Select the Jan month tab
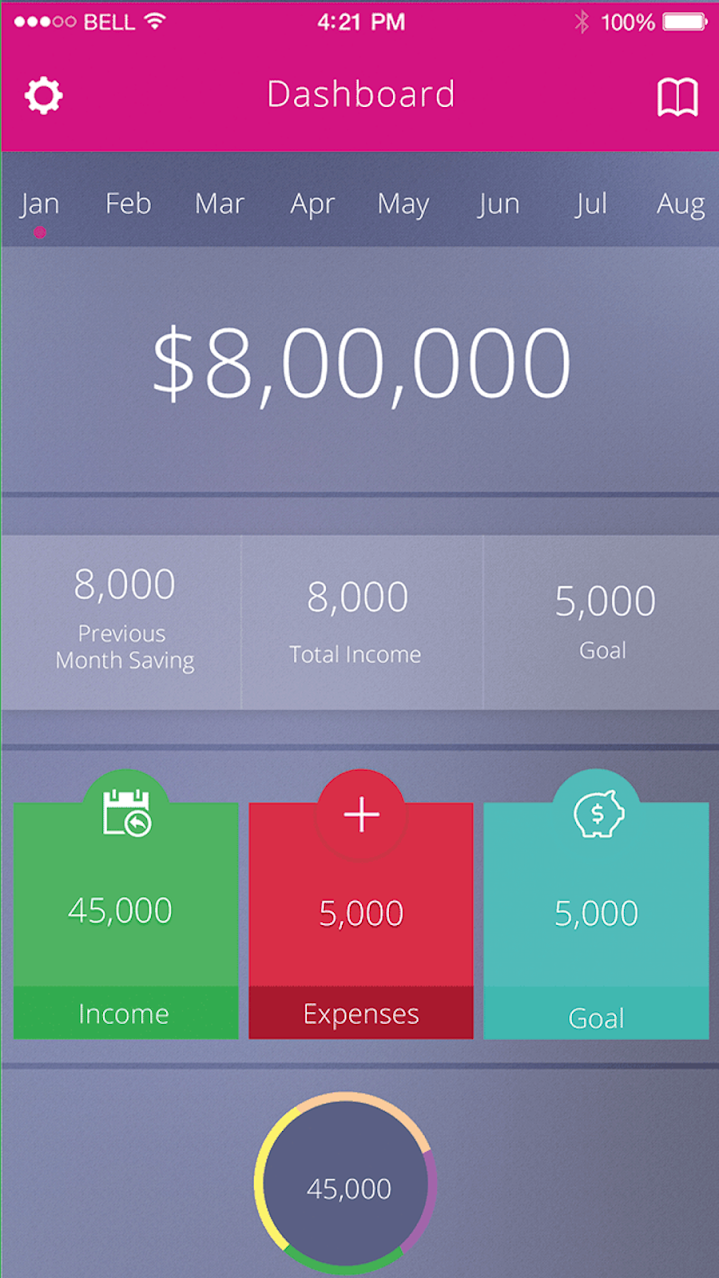This screenshot has width=719, height=1278. pyautogui.click(x=40, y=204)
